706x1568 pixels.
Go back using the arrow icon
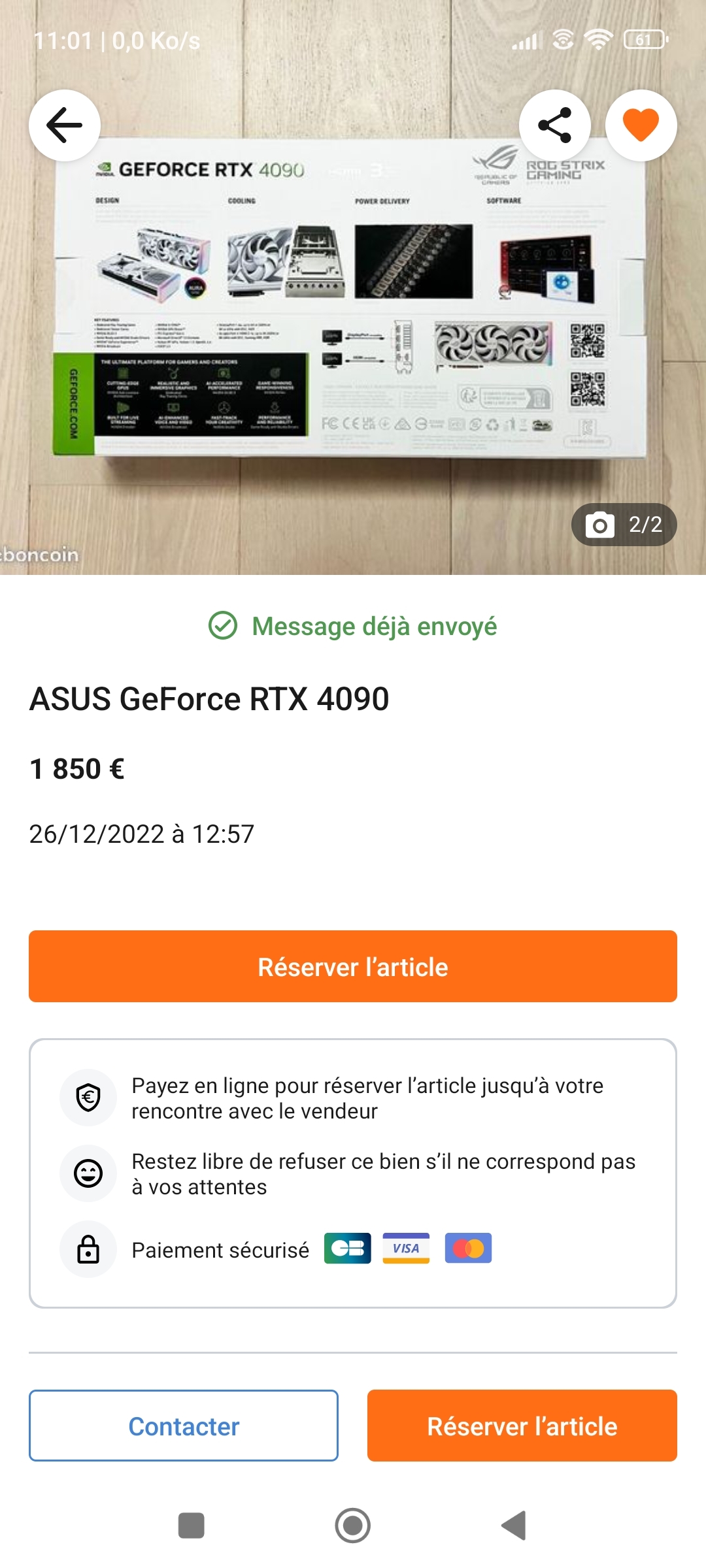point(64,125)
